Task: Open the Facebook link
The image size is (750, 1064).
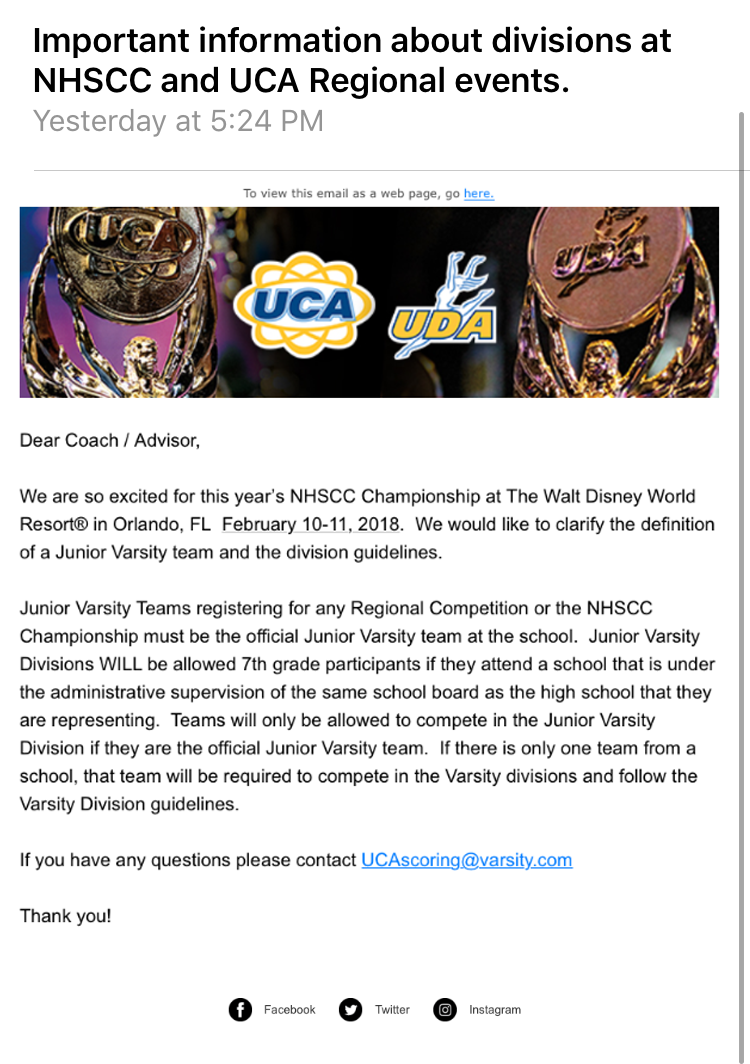Action: [272, 1009]
